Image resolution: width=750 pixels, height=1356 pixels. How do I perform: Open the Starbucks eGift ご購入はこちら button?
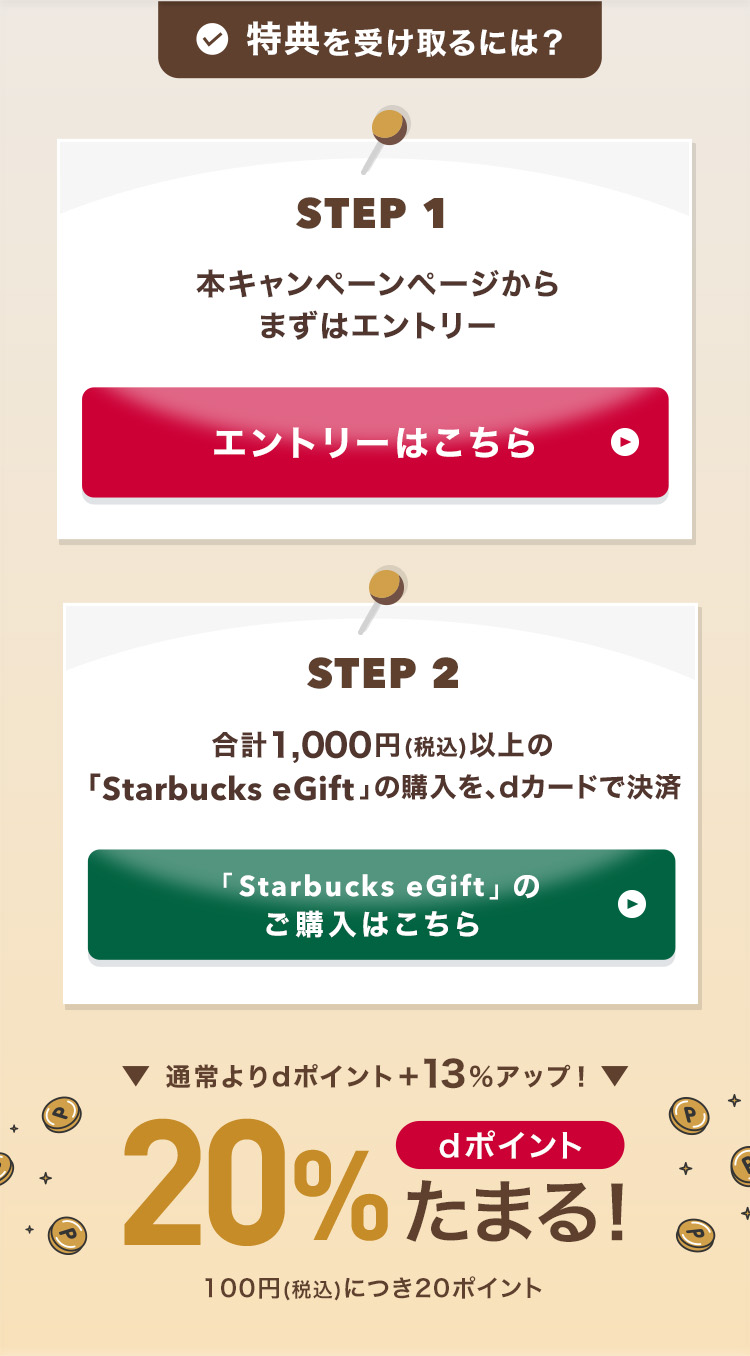click(x=381, y=904)
